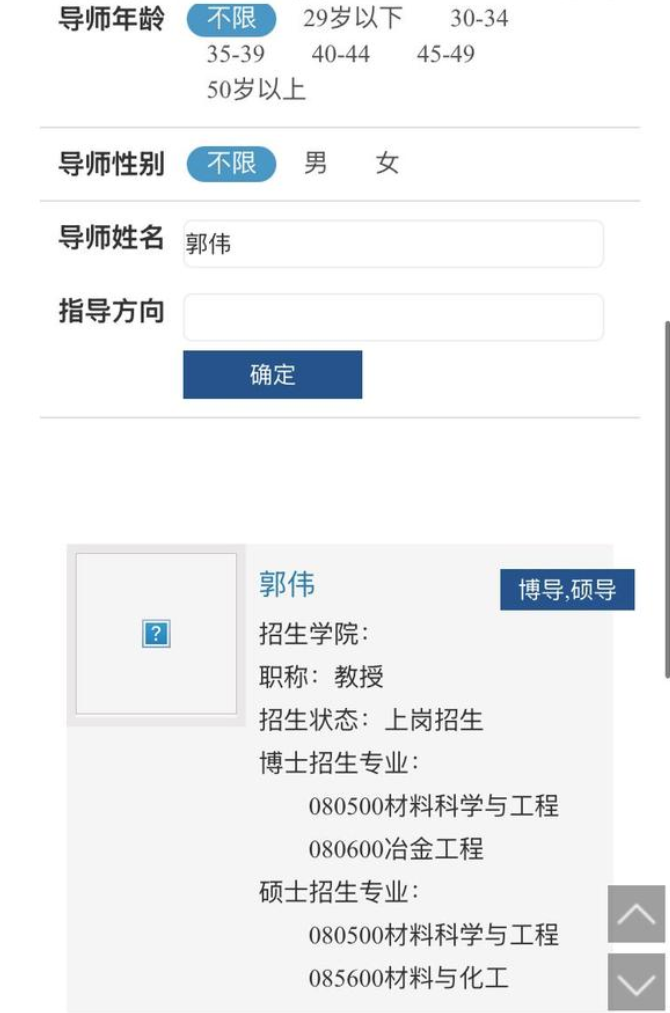Focus the 指导方向 text field
670x1013 pixels.
[393, 317]
